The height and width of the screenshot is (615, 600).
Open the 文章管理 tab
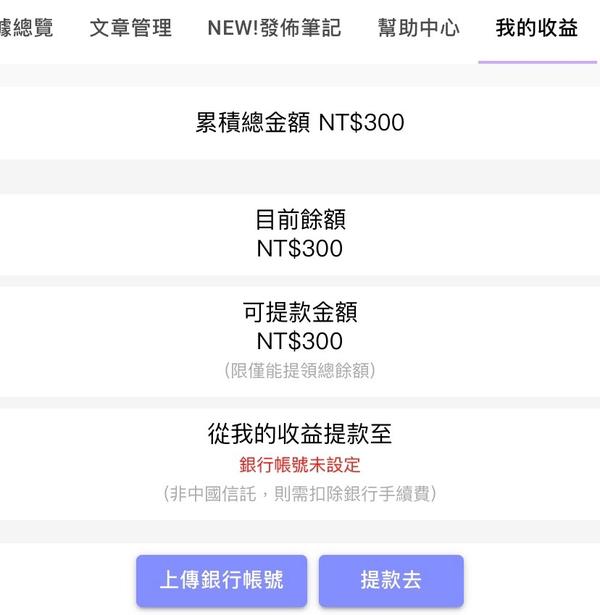click(x=130, y=28)
